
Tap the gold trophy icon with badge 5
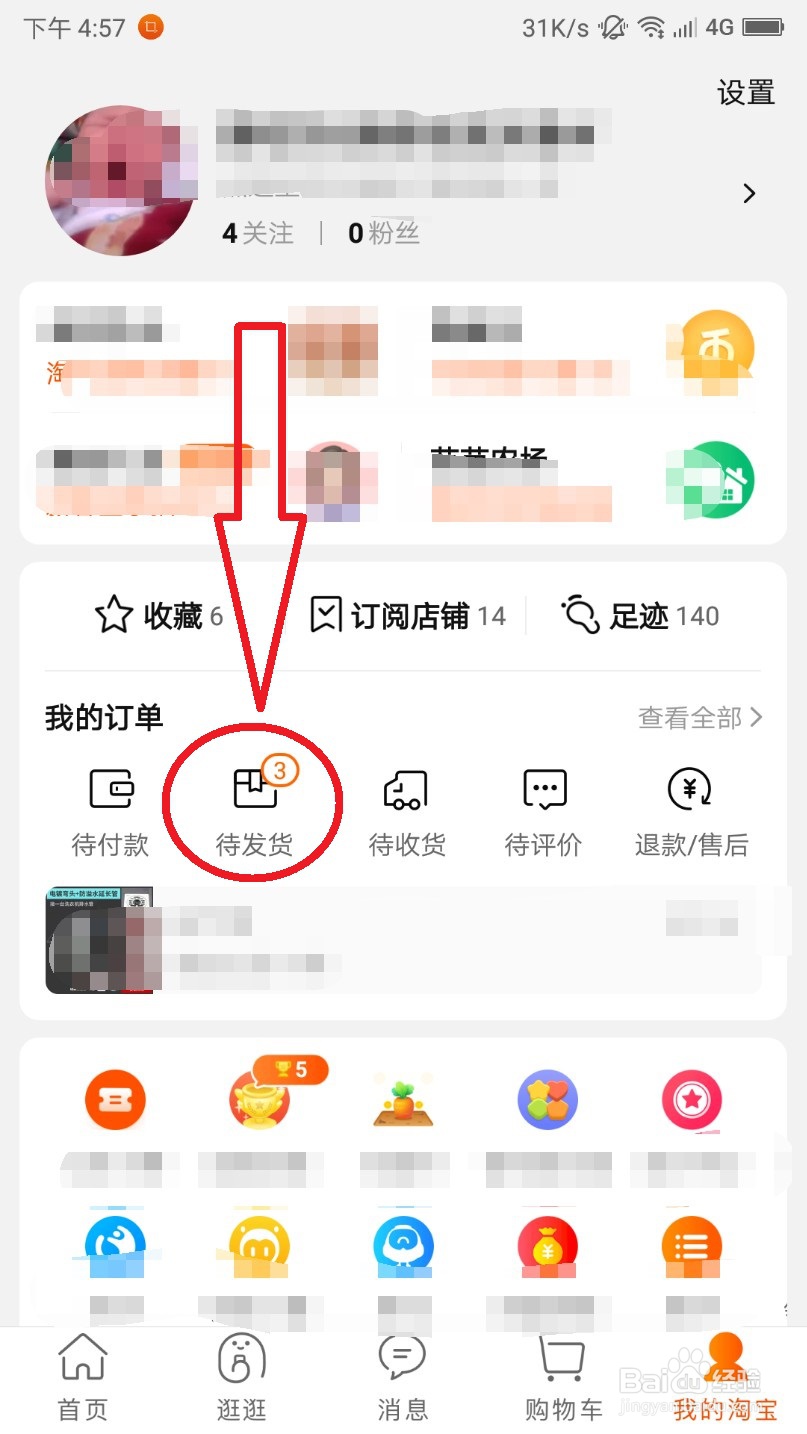259,1100
